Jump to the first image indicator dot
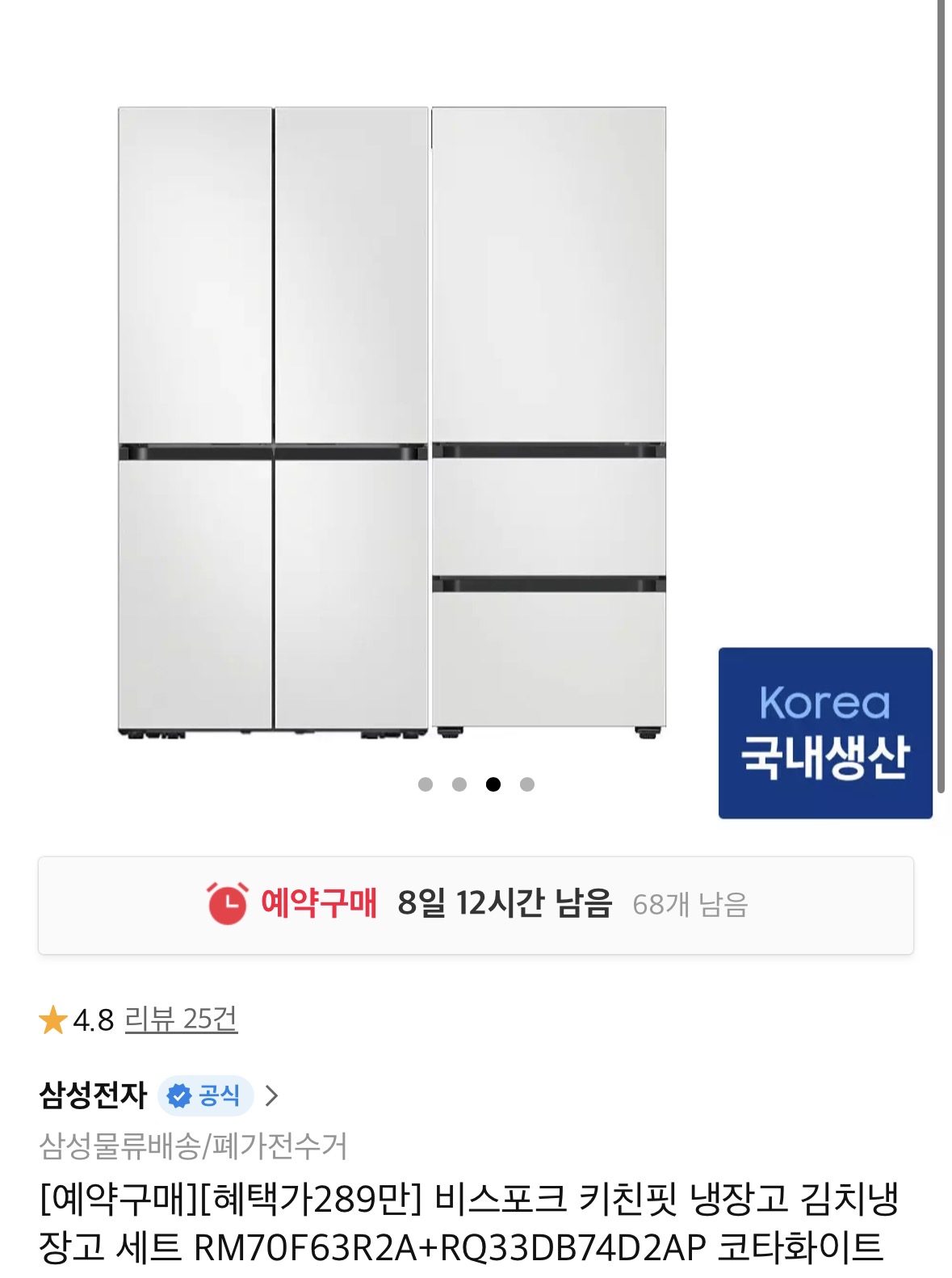Viewport: 952px width, 1278px height. [426, 784]
